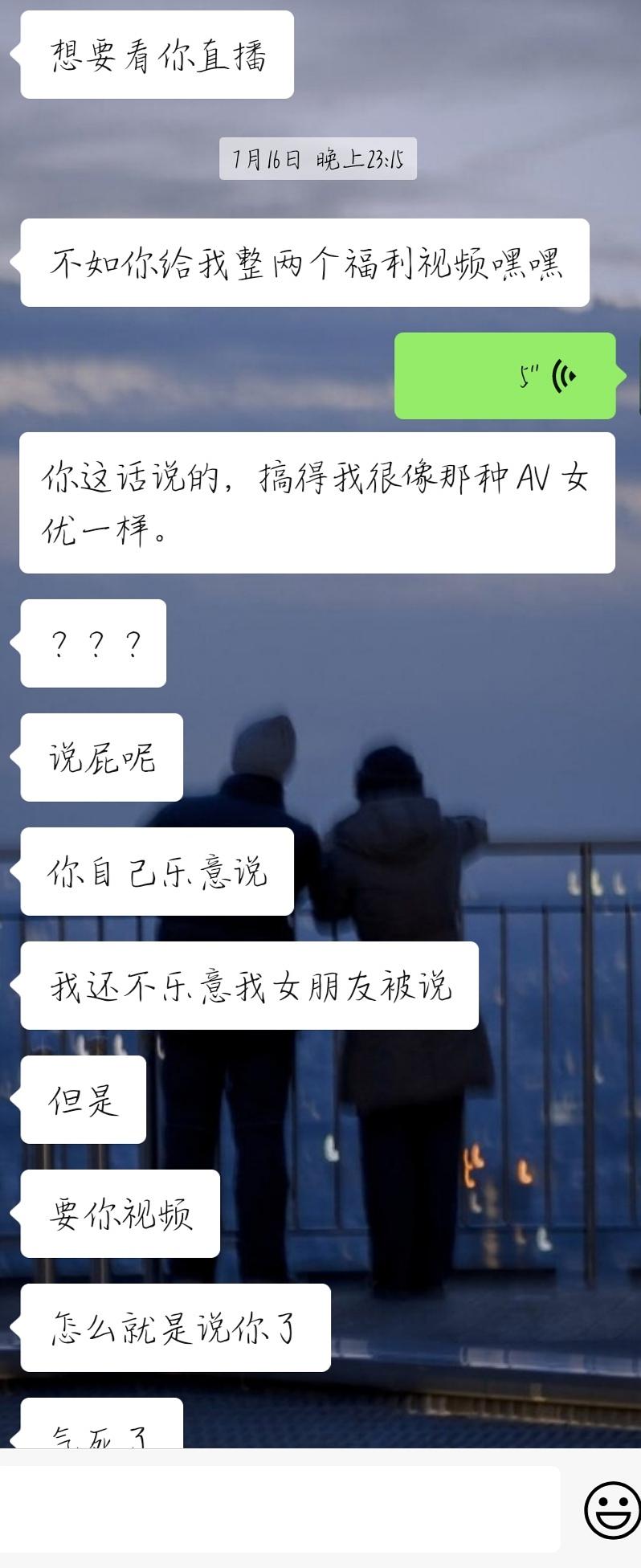This screenshot has width=641, height=1568.
Task: Open the emoji picker
Action: (x=611, y=1510)
